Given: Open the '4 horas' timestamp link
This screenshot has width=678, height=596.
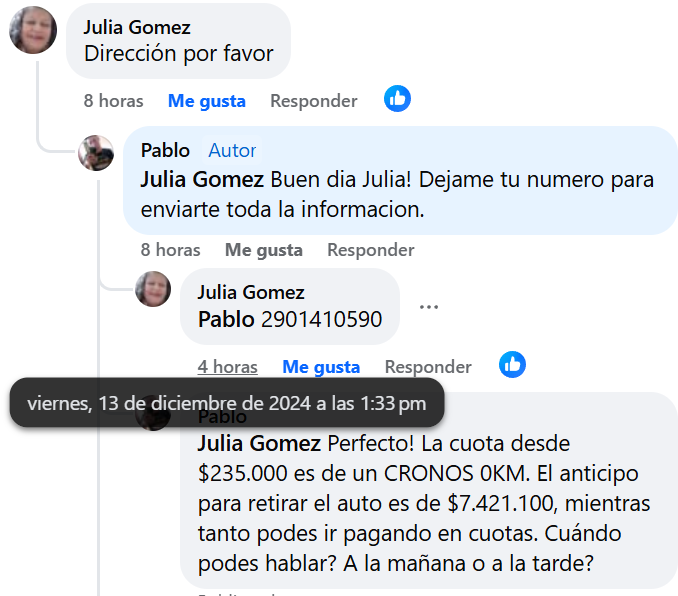Looking at the screenshot, I should click(227, 367).
